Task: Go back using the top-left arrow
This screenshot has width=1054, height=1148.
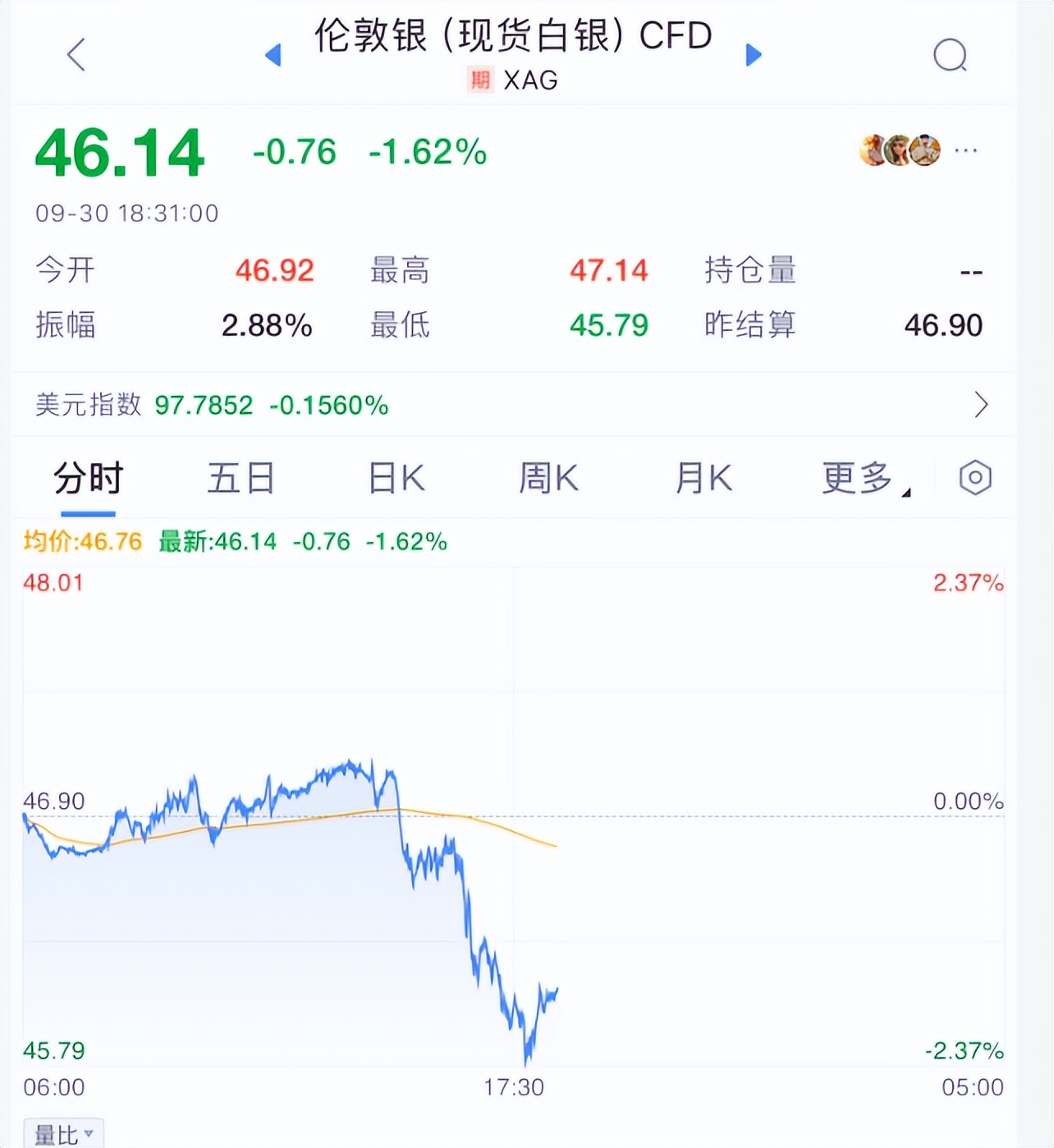Action: point(76,55)
